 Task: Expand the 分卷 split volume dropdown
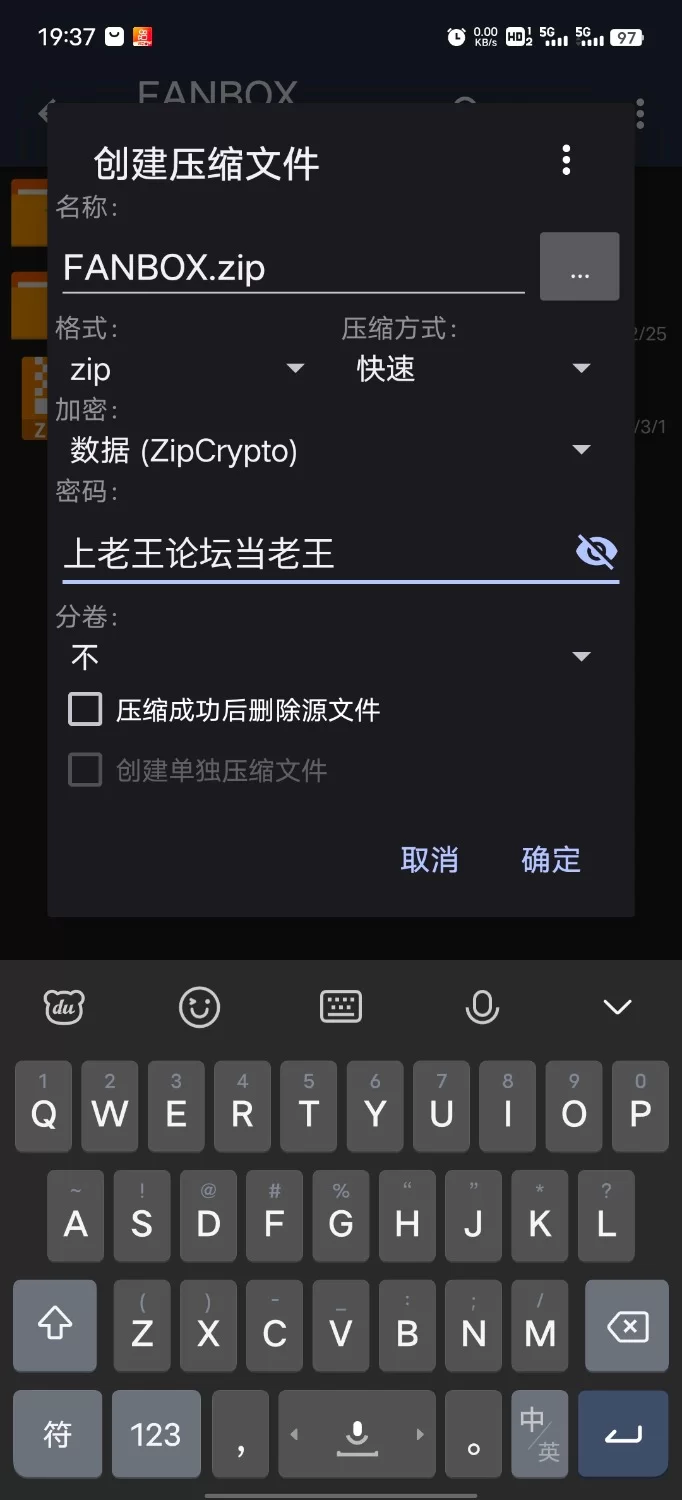point(330,657)
